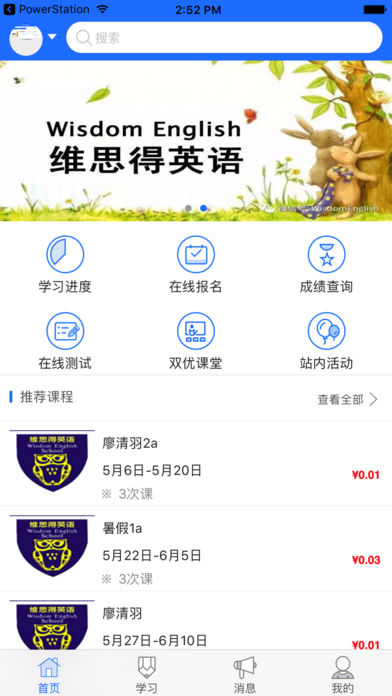Open the Wisdom English banner
Image resolution: width=392 pixels, height=696 pixels.
[196, 141]
